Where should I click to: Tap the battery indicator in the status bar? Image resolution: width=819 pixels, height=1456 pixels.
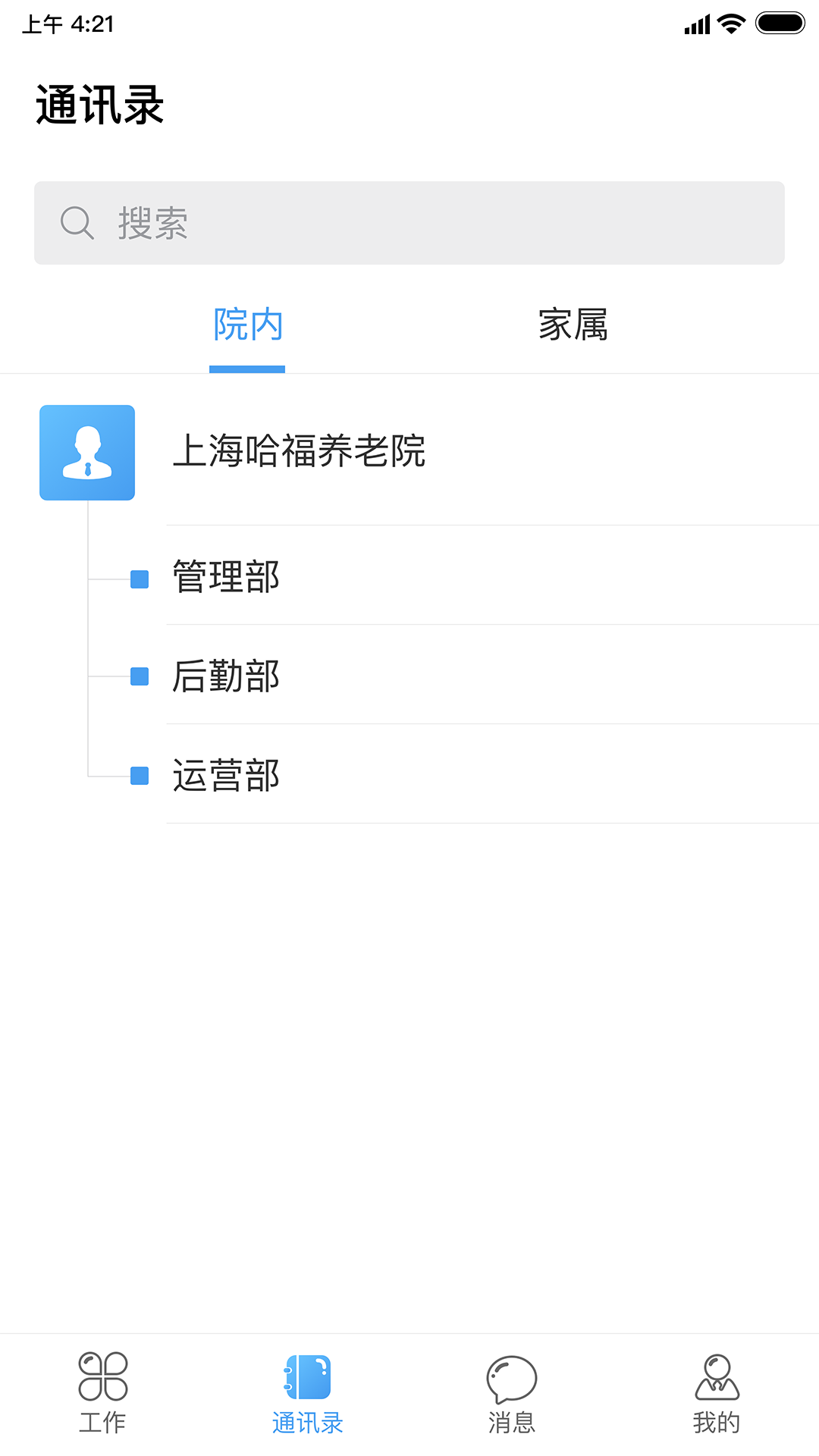pos(778,23)
